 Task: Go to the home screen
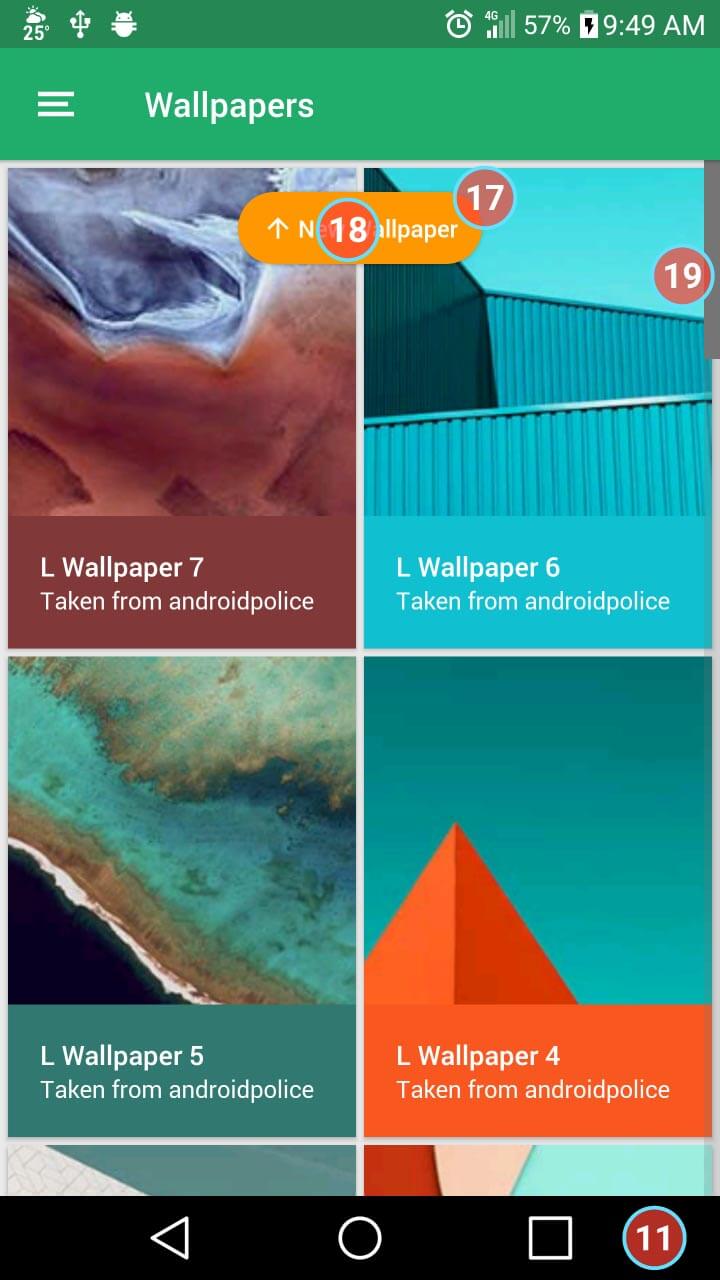tap(360, 1238)
